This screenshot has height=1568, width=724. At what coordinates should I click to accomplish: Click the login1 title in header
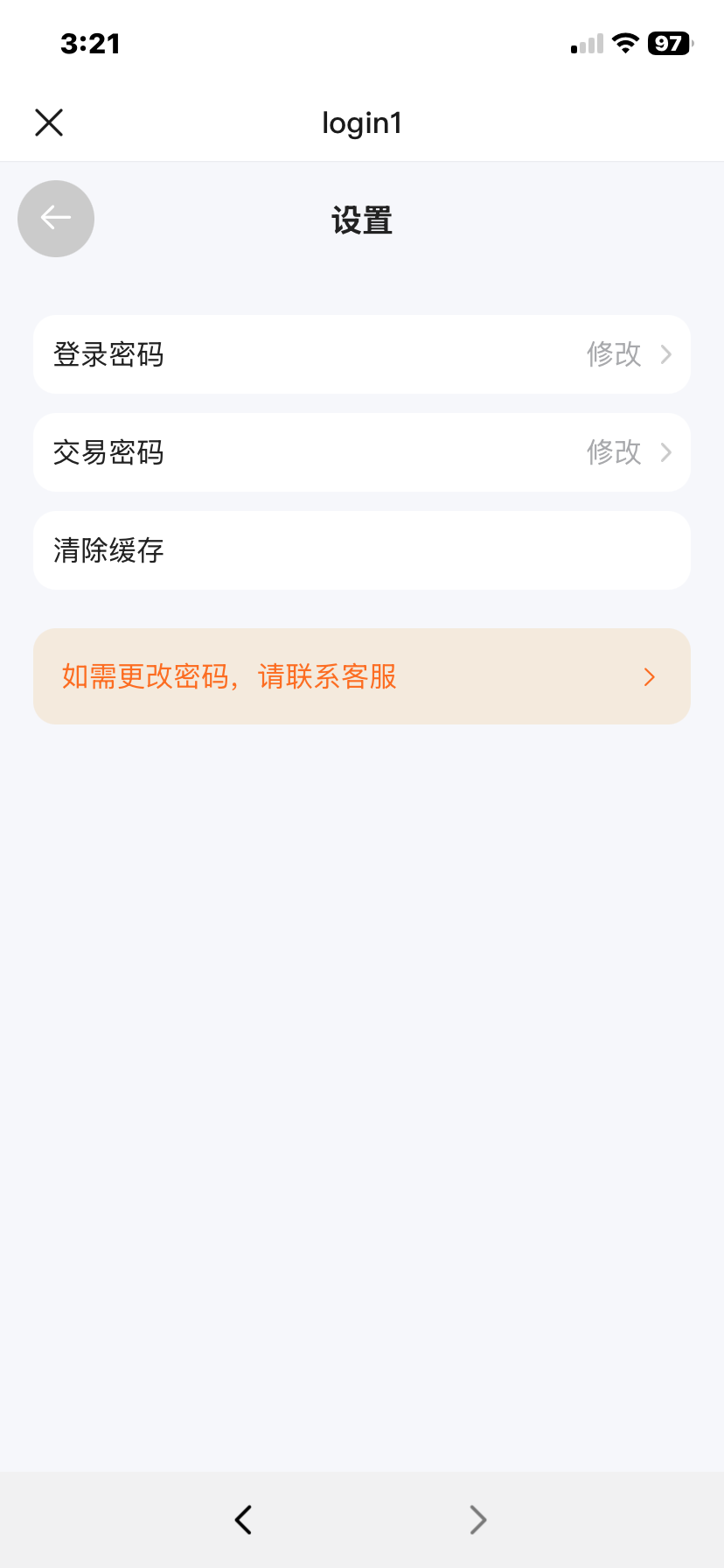point(362,122)
